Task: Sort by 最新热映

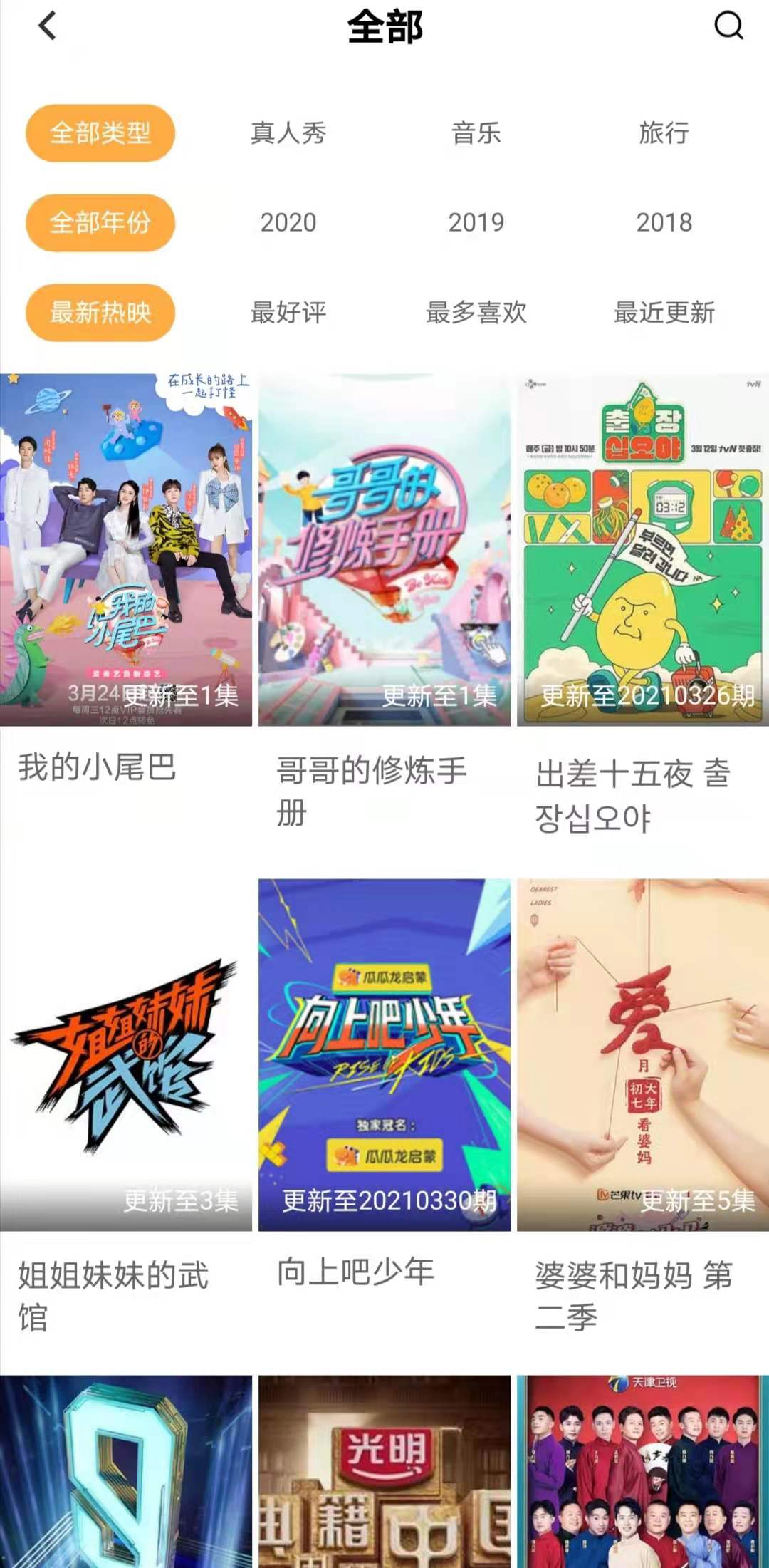Action: tap(100, 313)
